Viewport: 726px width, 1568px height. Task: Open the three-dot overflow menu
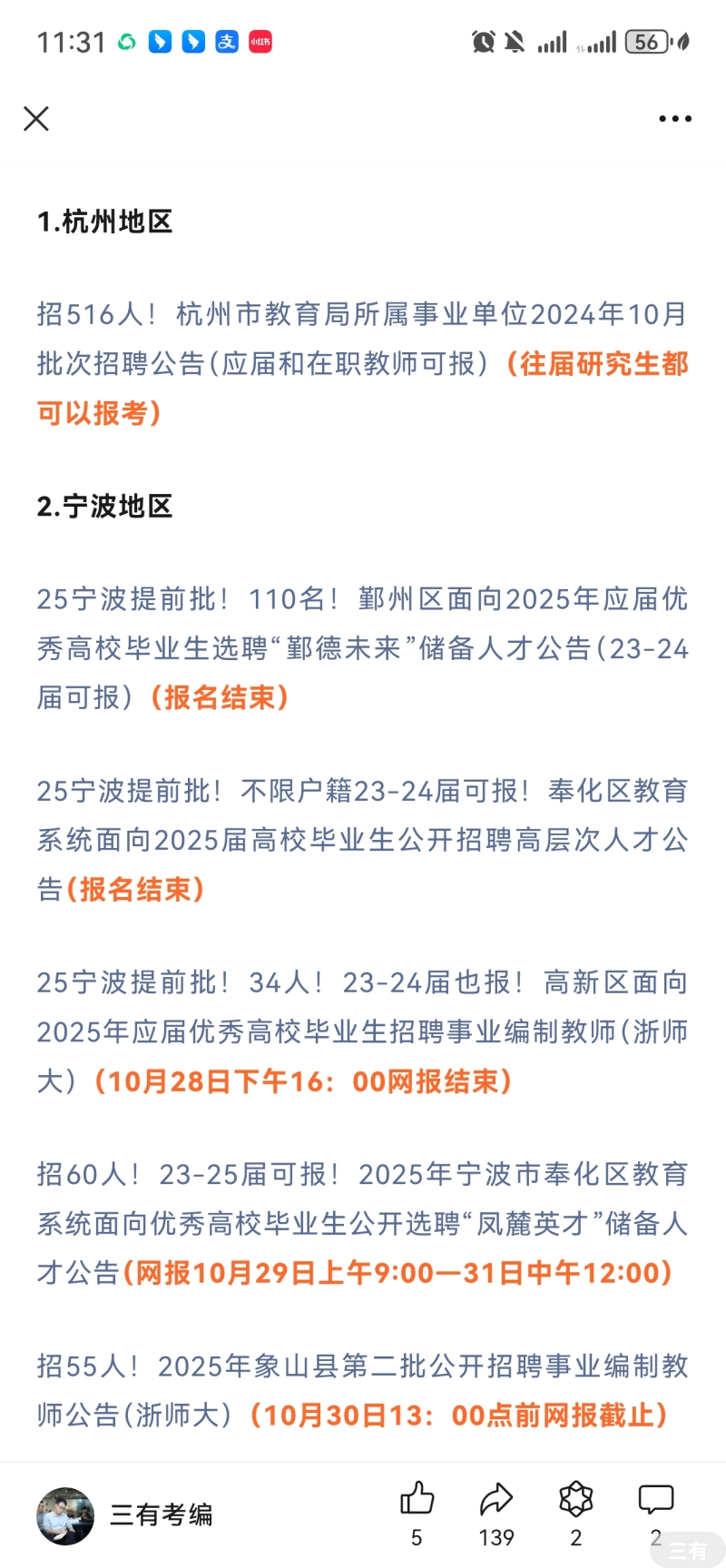pos(675,119)
